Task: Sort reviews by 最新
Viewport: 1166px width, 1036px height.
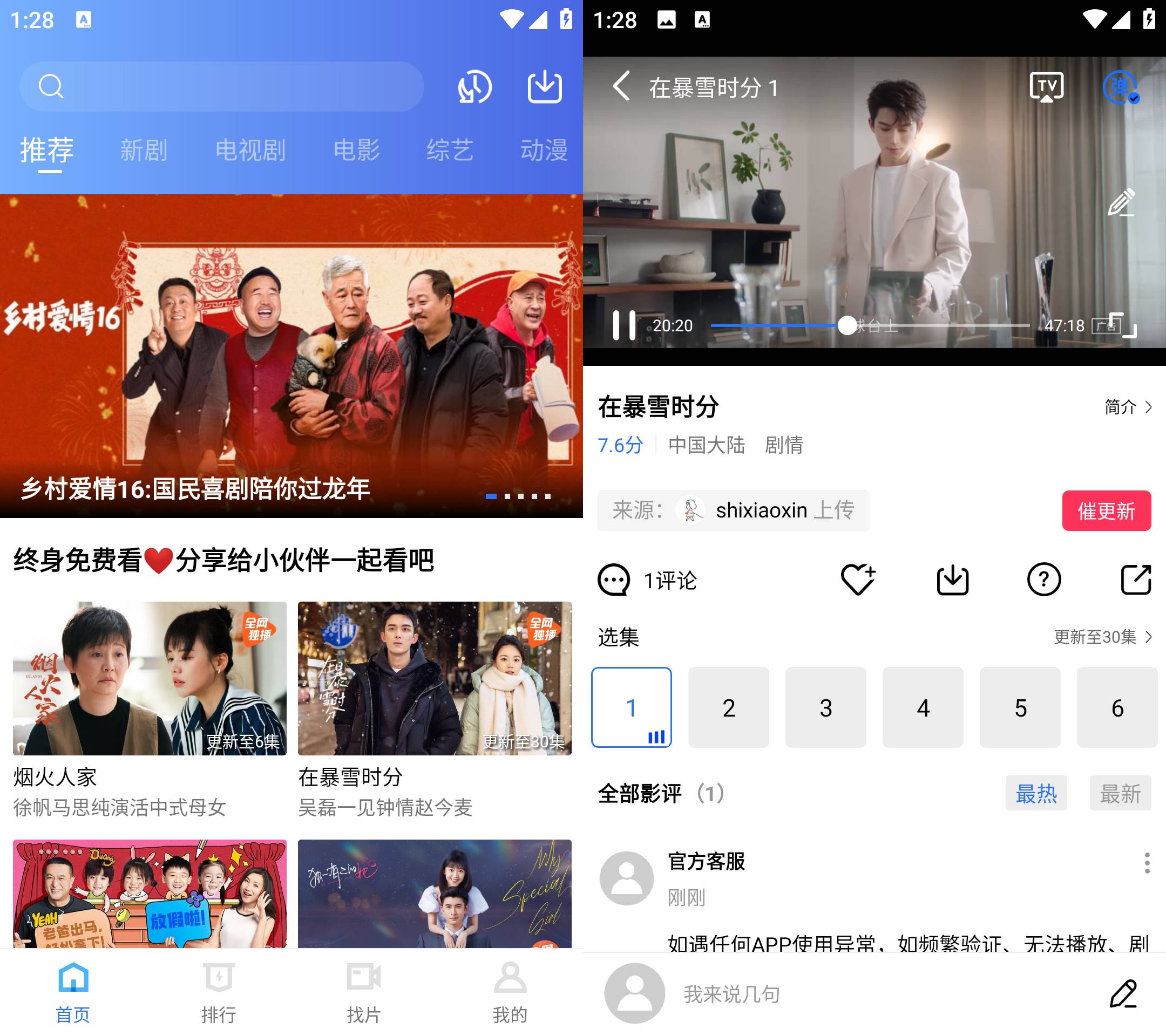Action: pos(1120,793)
